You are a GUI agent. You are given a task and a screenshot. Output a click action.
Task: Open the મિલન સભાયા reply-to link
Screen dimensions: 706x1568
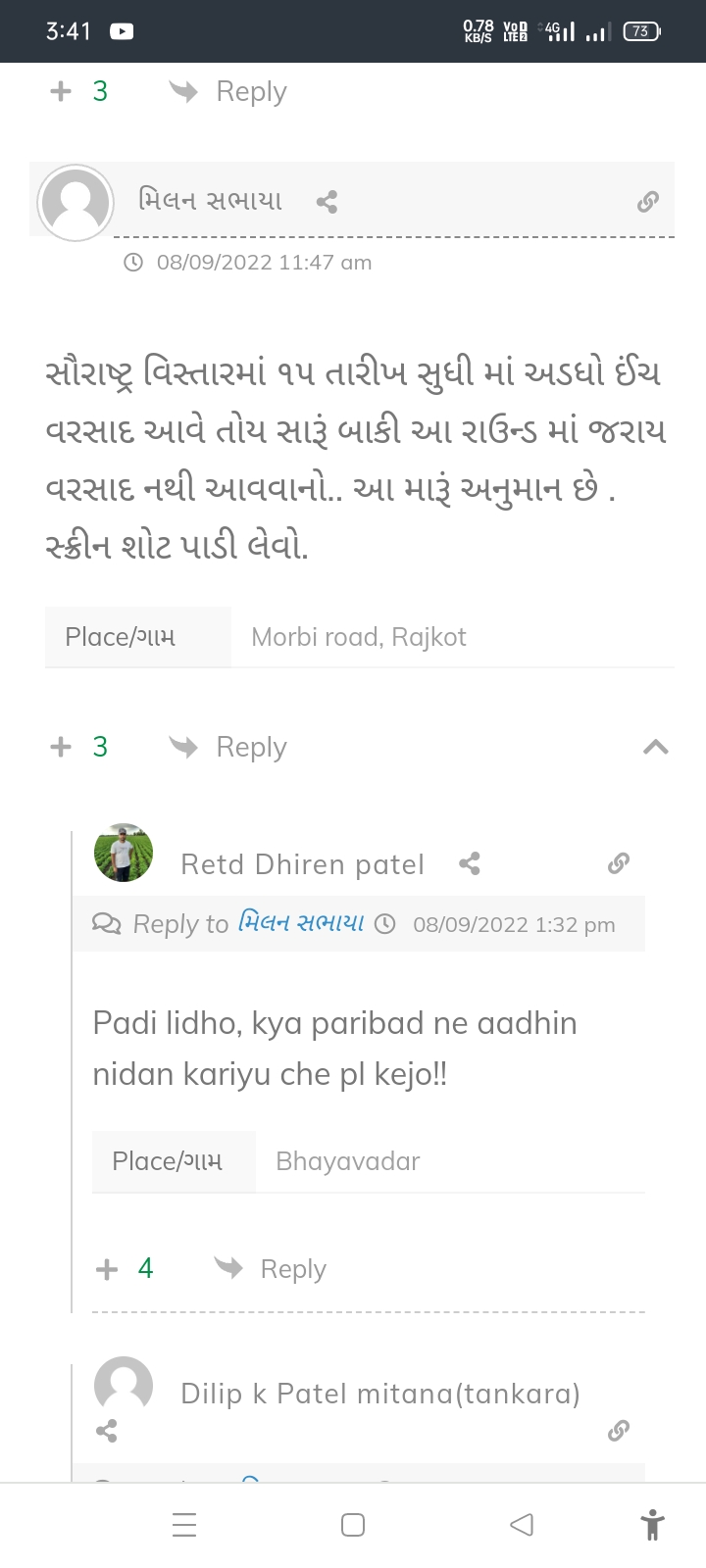tap(301, 923)
